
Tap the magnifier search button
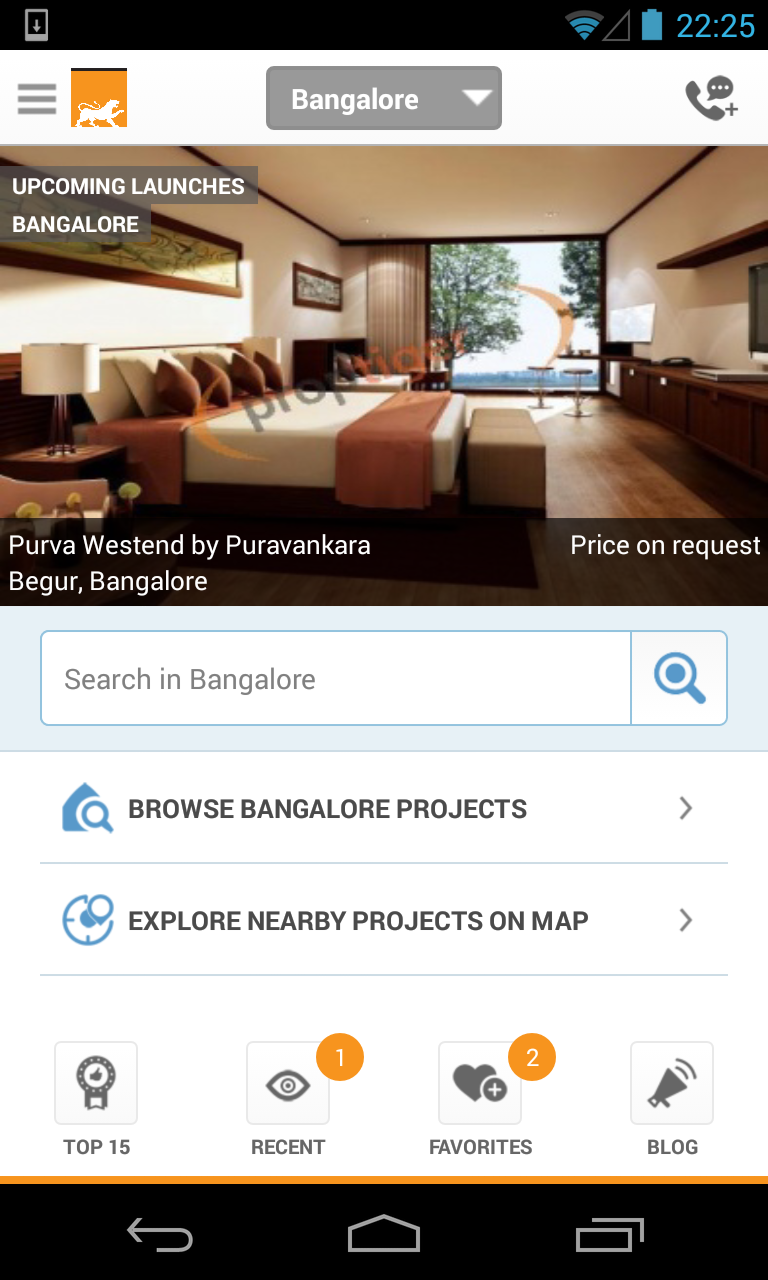click(679, 678)
